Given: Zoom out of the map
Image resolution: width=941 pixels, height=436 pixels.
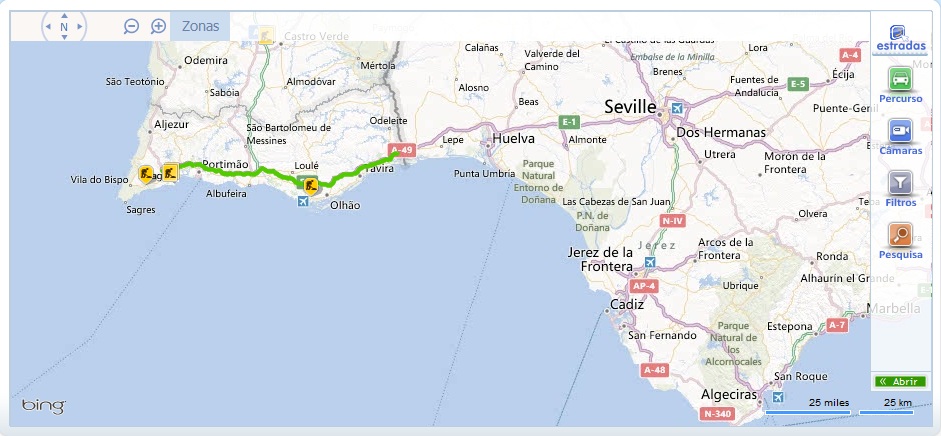Looking at the screenshot, I should pos(131,27).
